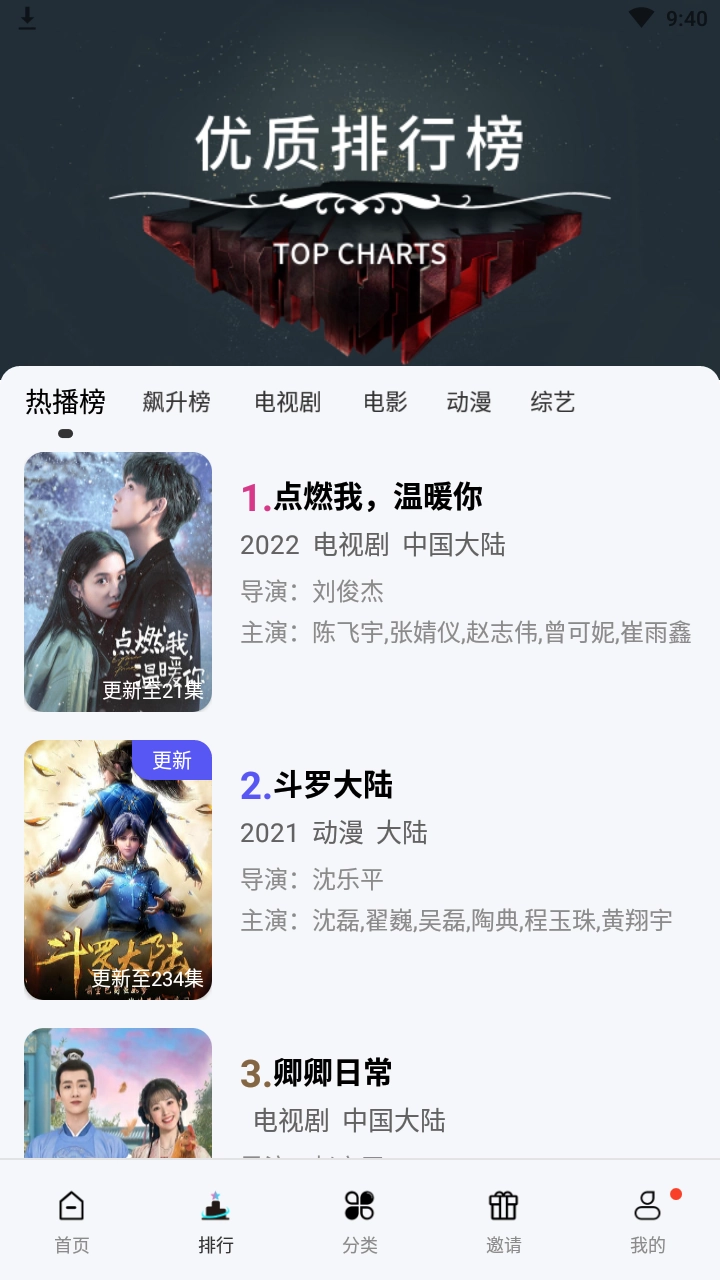The image size is (720, 1280).
Task: Open the 综艺 tab
Action: 552,400
